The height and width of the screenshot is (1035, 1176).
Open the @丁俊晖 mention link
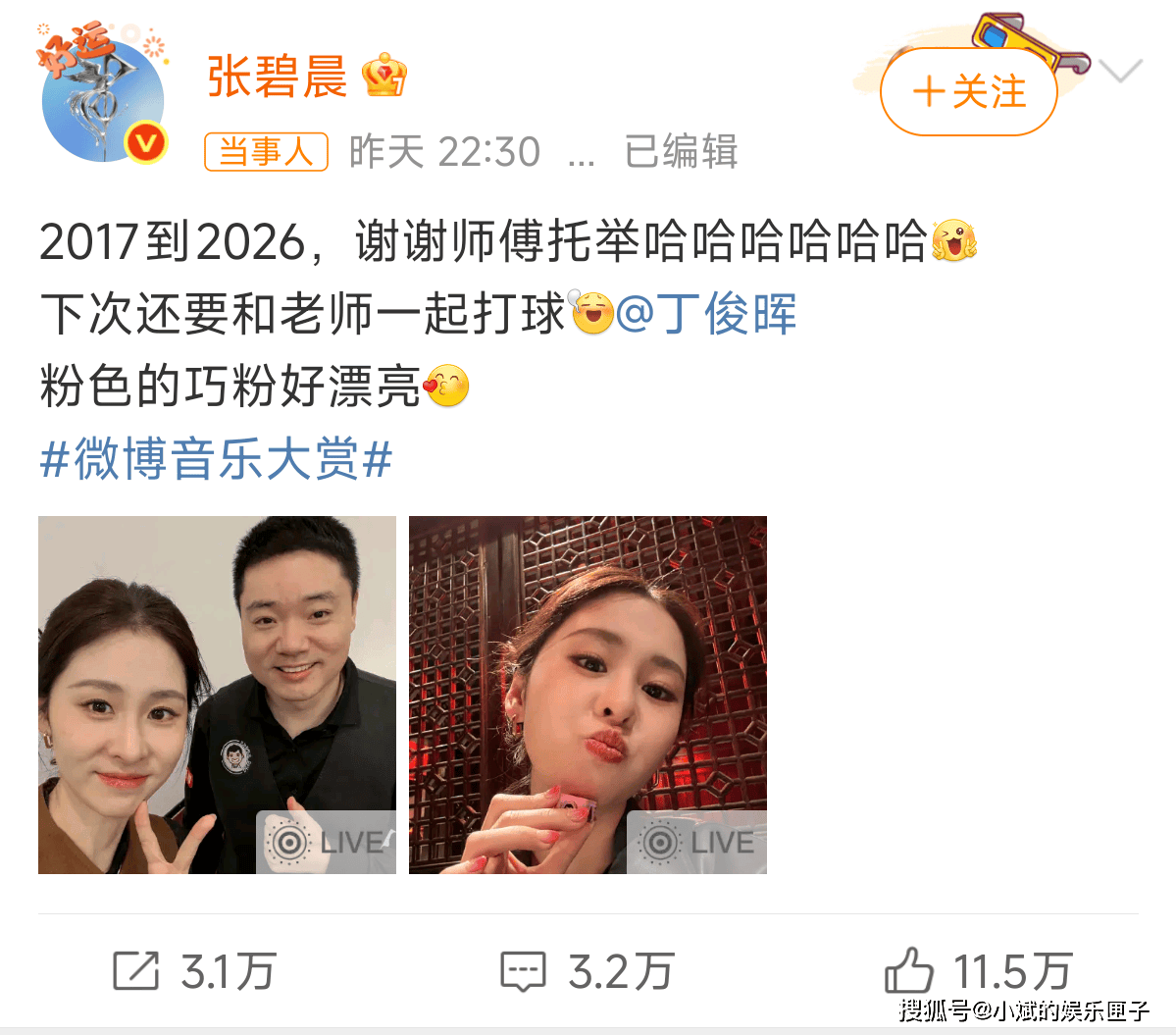[706, 314]
